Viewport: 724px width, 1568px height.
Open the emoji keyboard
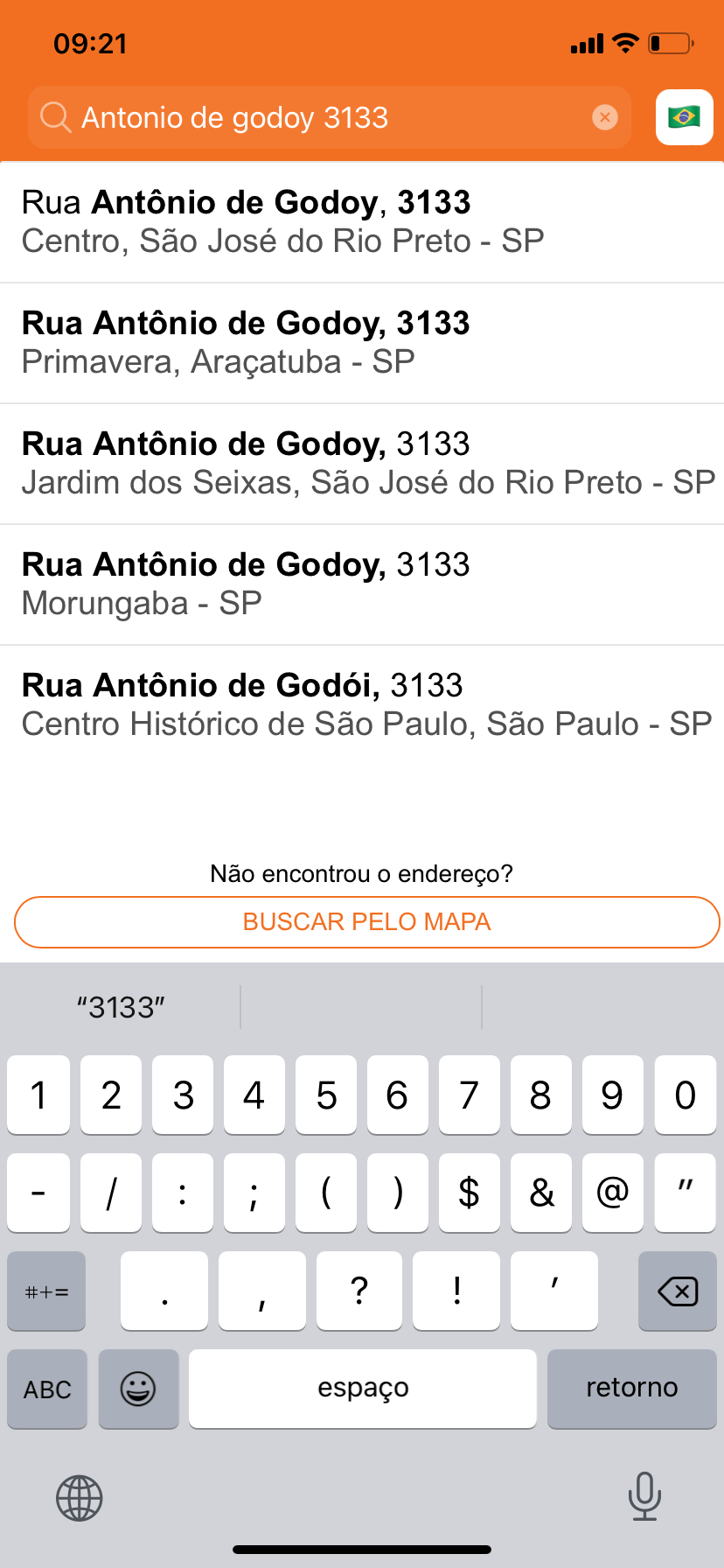[x=138, y=1389]
